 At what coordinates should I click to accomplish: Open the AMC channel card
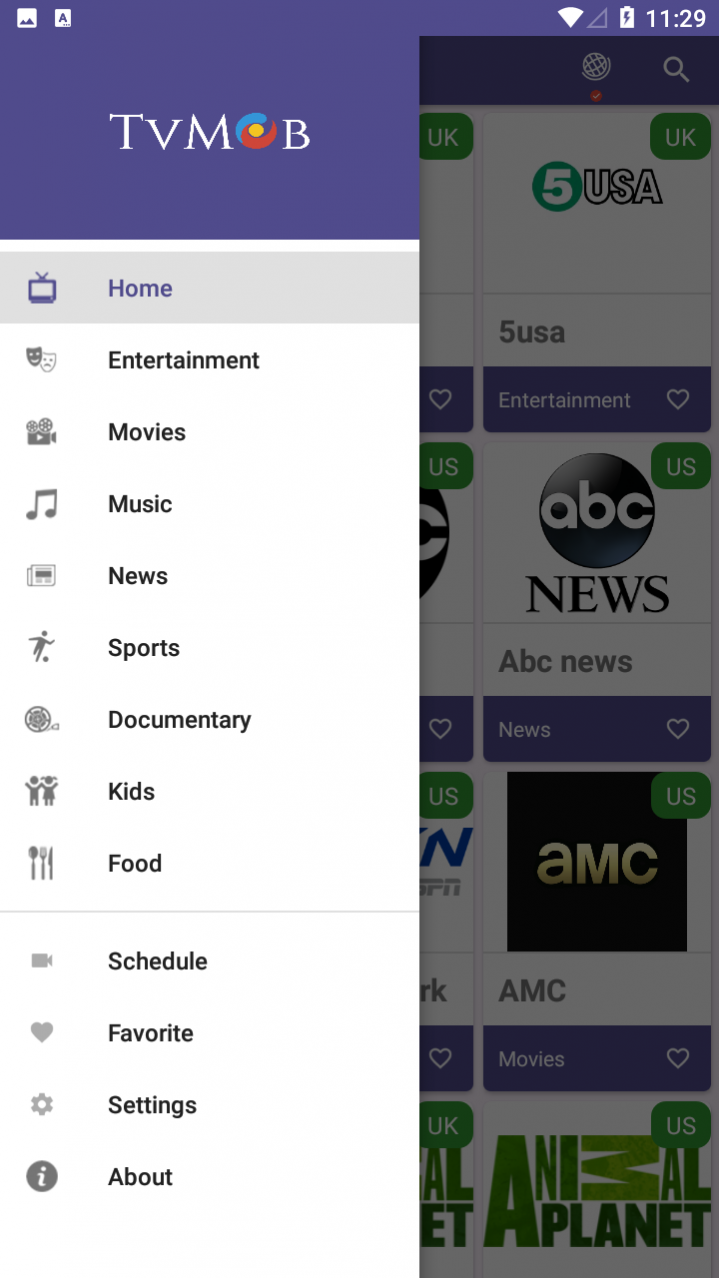pos(597,898)
